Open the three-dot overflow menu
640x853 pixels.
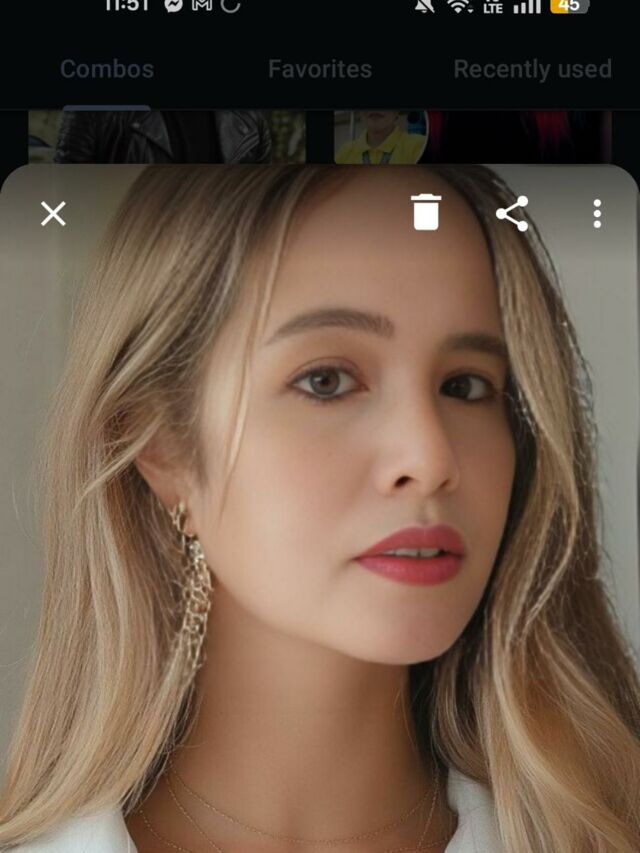tap(597, 213)
